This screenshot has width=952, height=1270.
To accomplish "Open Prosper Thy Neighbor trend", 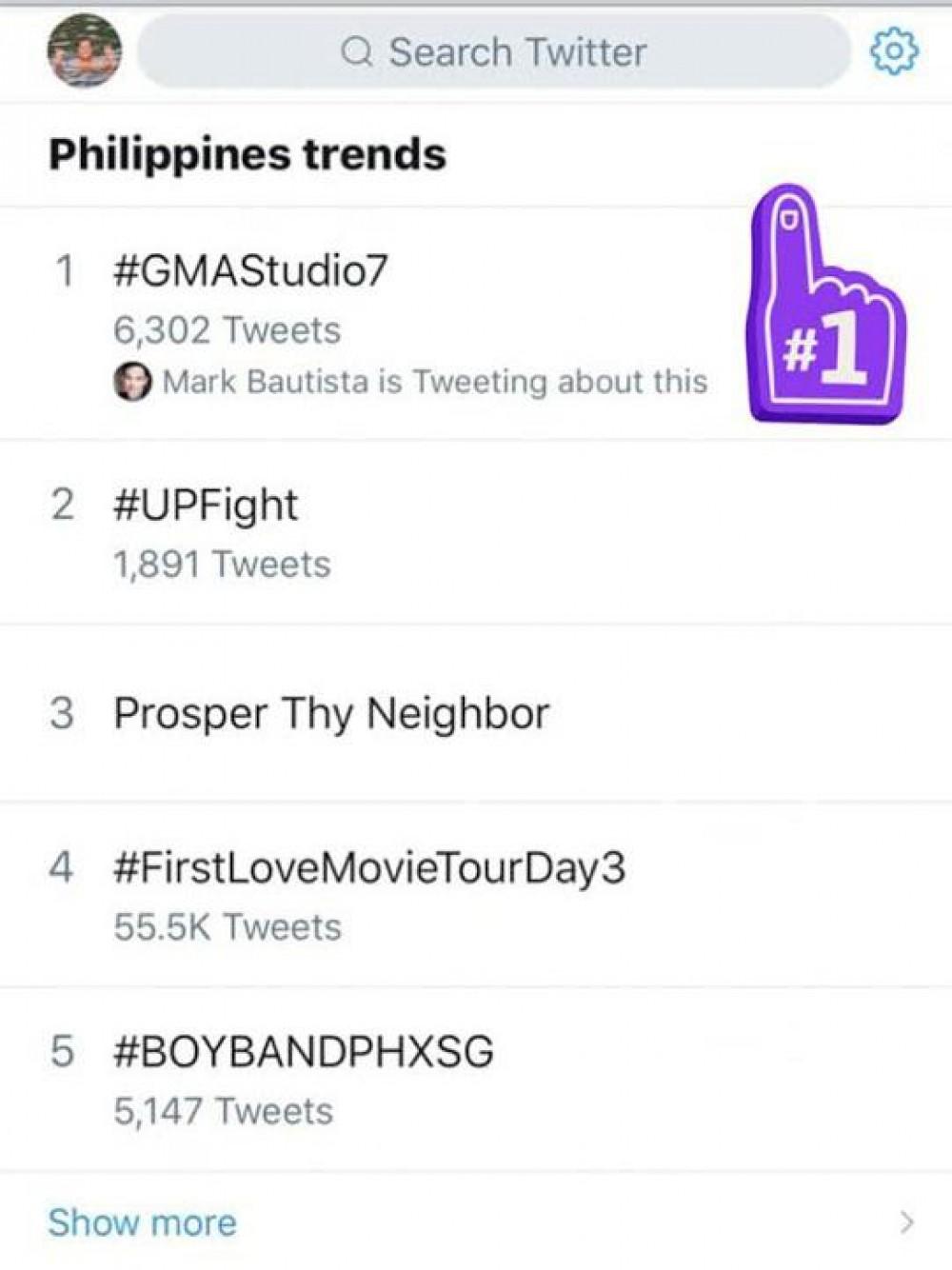I will pos(331,714).
